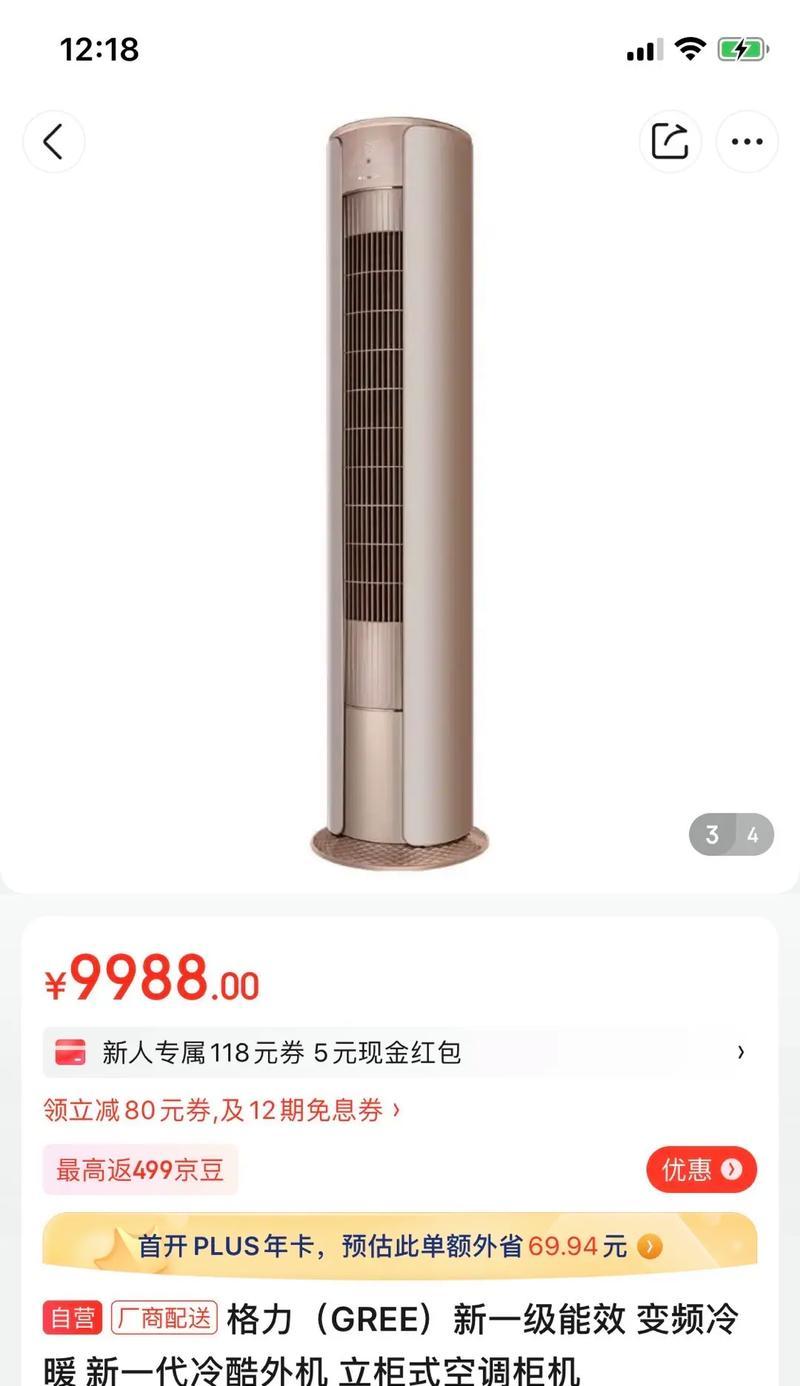800x1386 pixels.
Task: Tap the red 优惠 button
Action: pos(702,1170)
